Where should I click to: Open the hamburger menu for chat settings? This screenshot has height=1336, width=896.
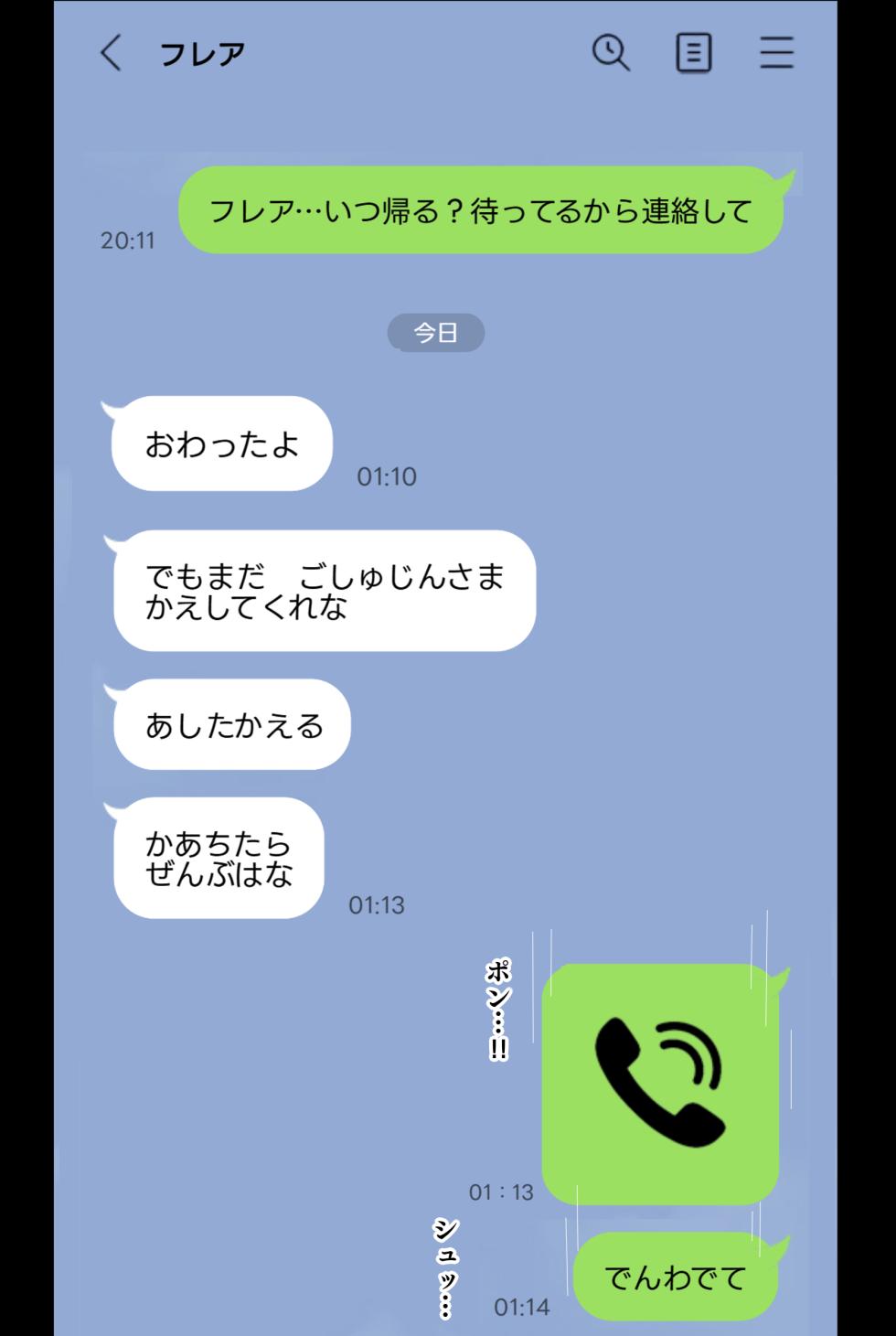(775, 53)
